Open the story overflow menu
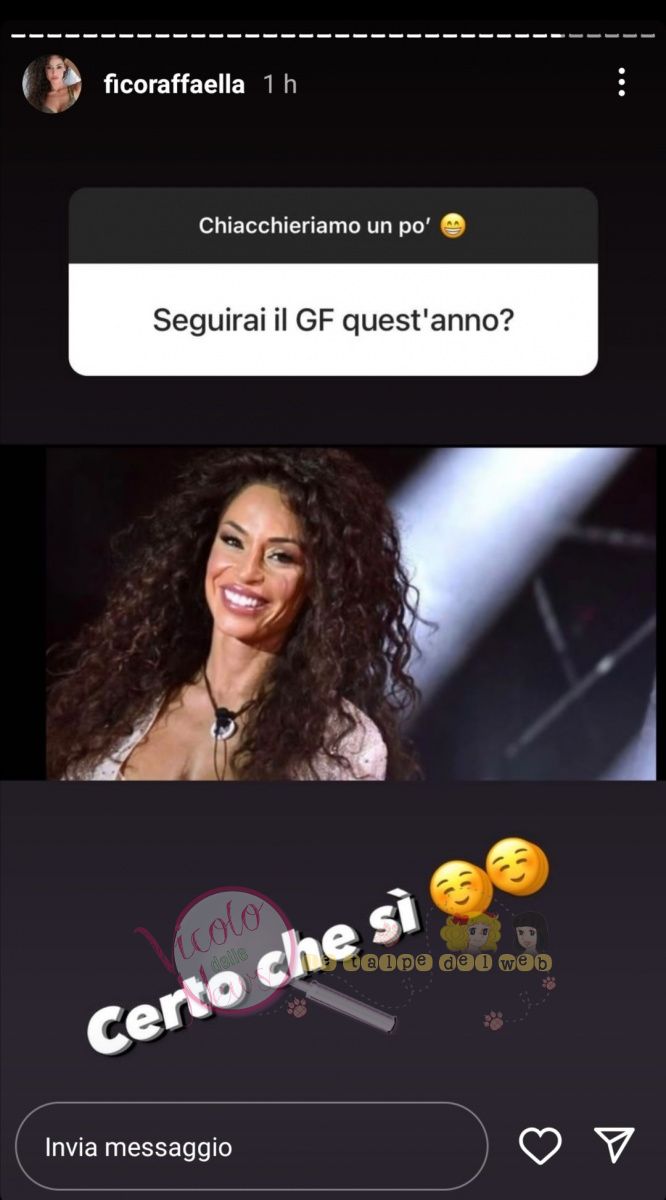666x1200 pixels. click(x=621, y=83)
